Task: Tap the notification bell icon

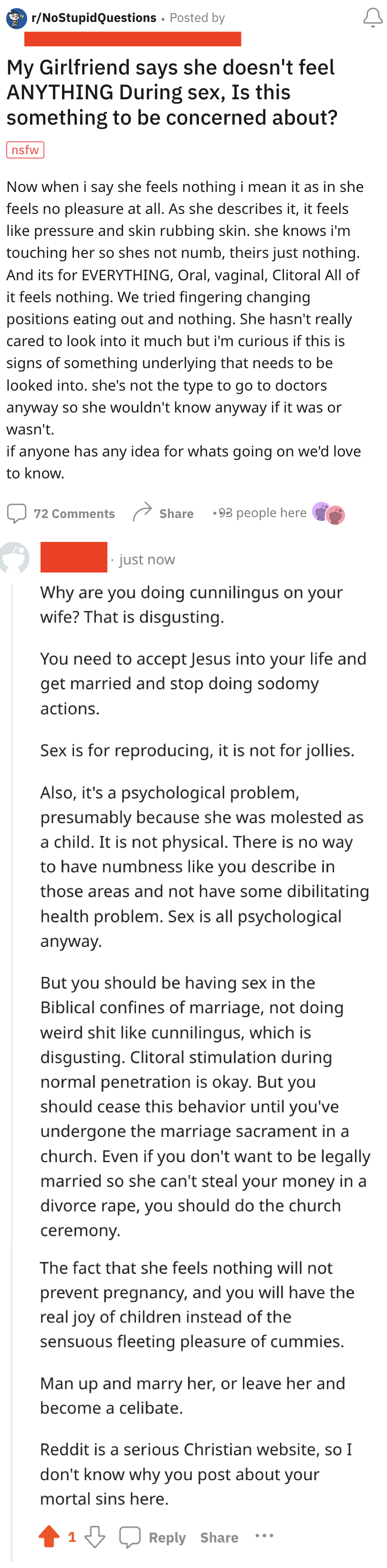Action: 372,18
